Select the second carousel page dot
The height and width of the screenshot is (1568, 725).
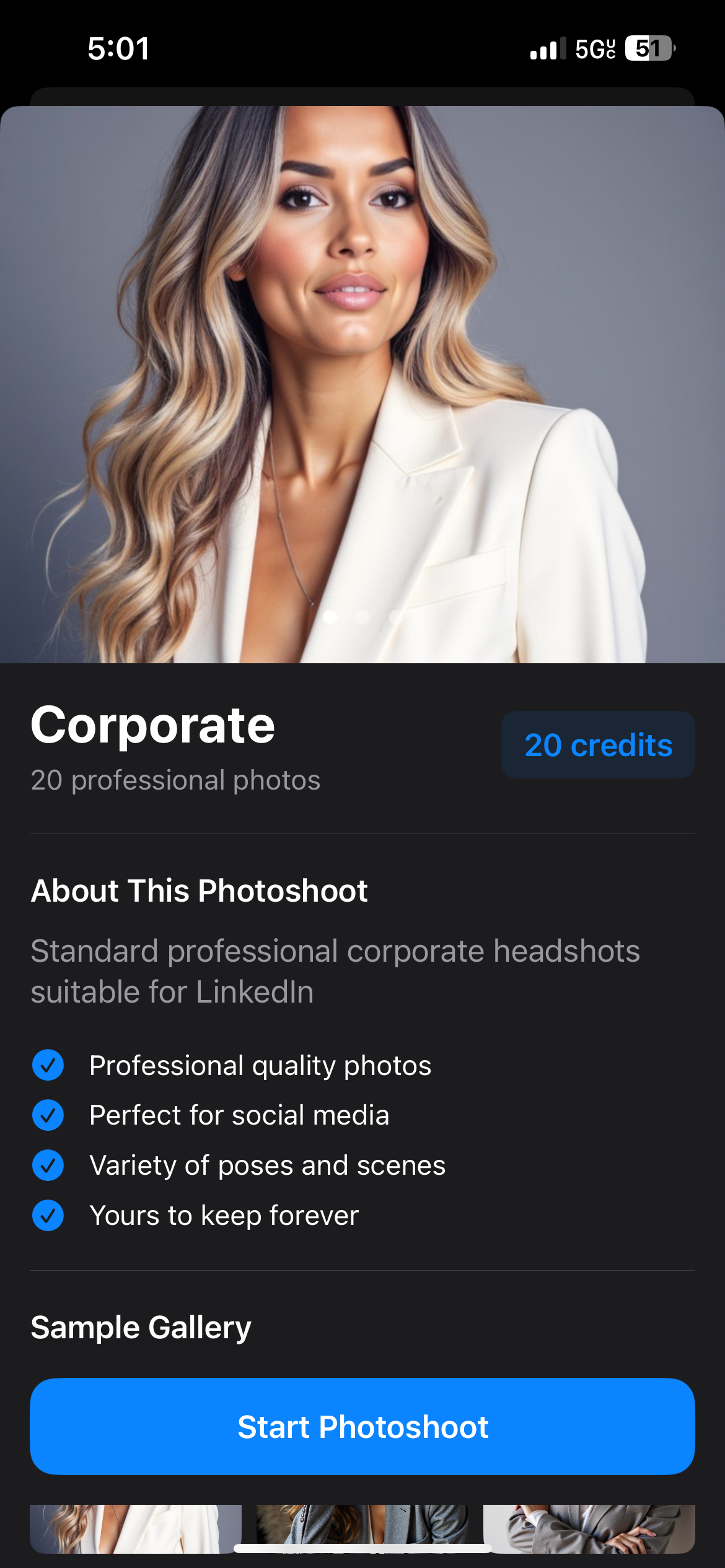tap(362, 617)
